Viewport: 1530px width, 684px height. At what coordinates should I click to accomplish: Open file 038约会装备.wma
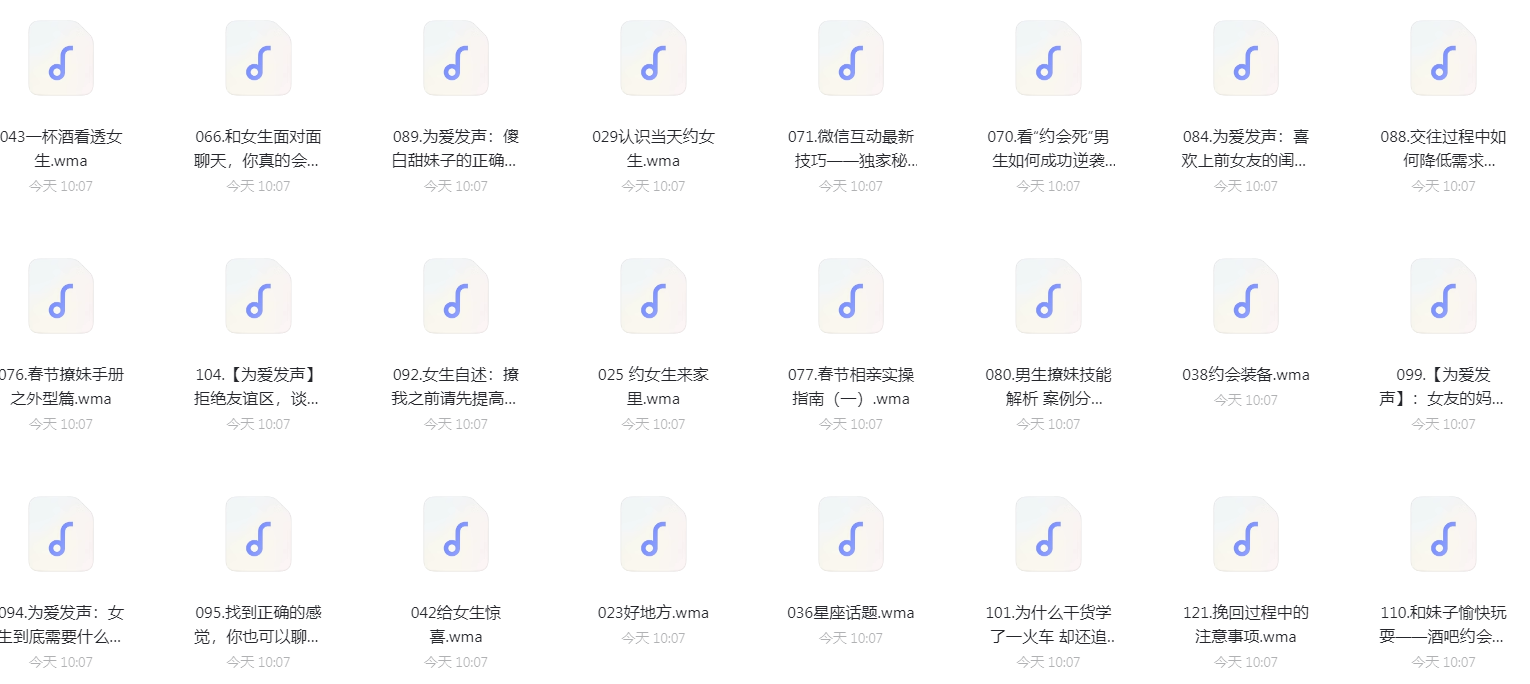pos(1245,296)
